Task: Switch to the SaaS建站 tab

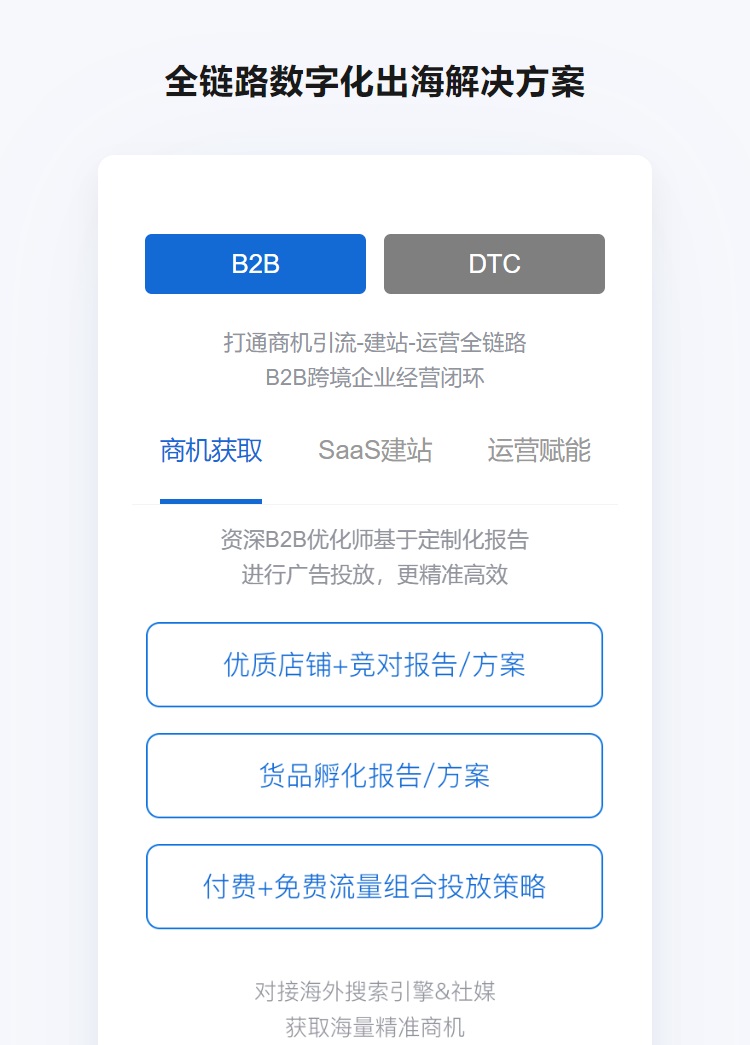Action: point(375,451)
